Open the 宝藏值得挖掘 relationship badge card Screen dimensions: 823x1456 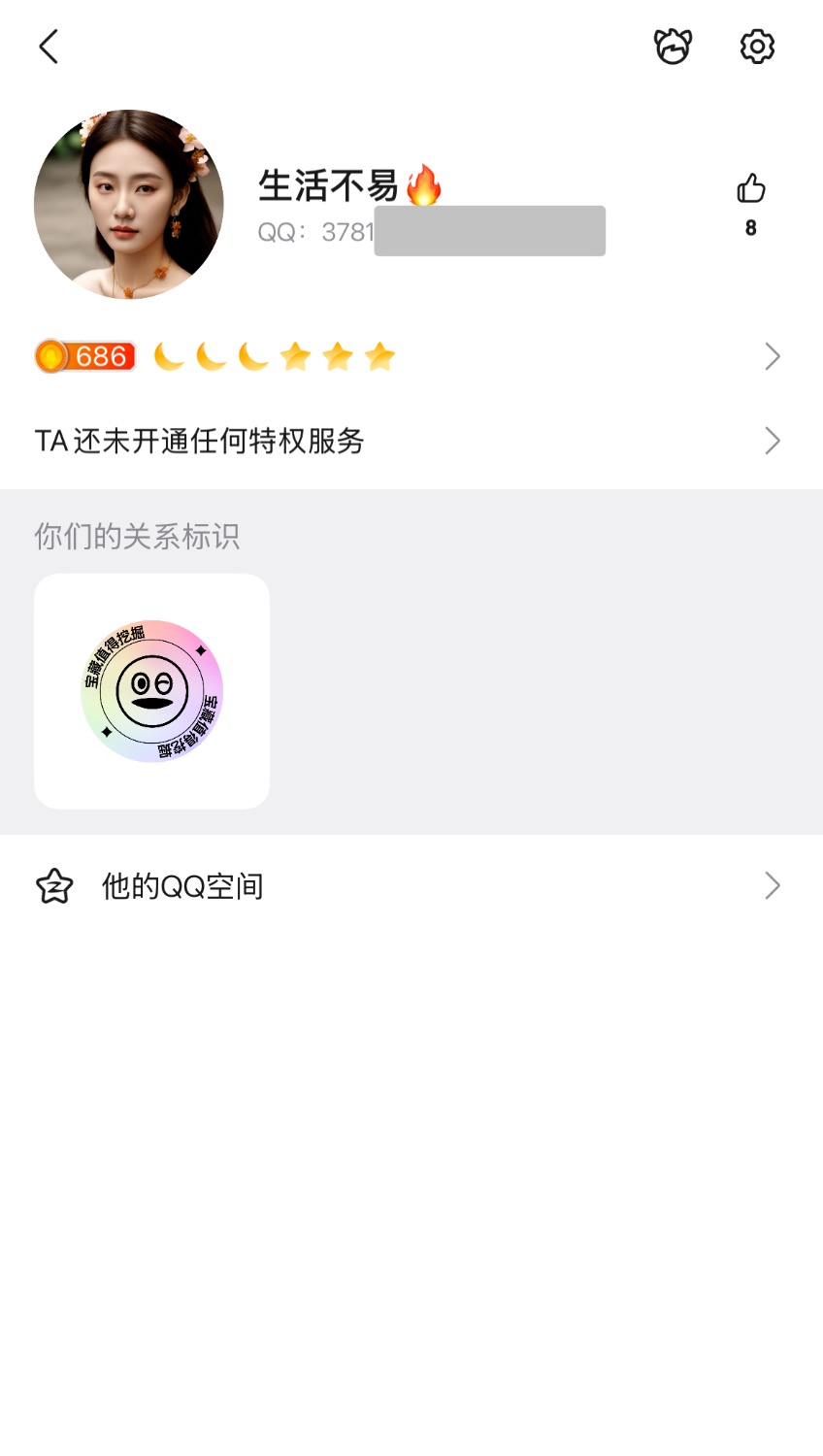point(152,691)
